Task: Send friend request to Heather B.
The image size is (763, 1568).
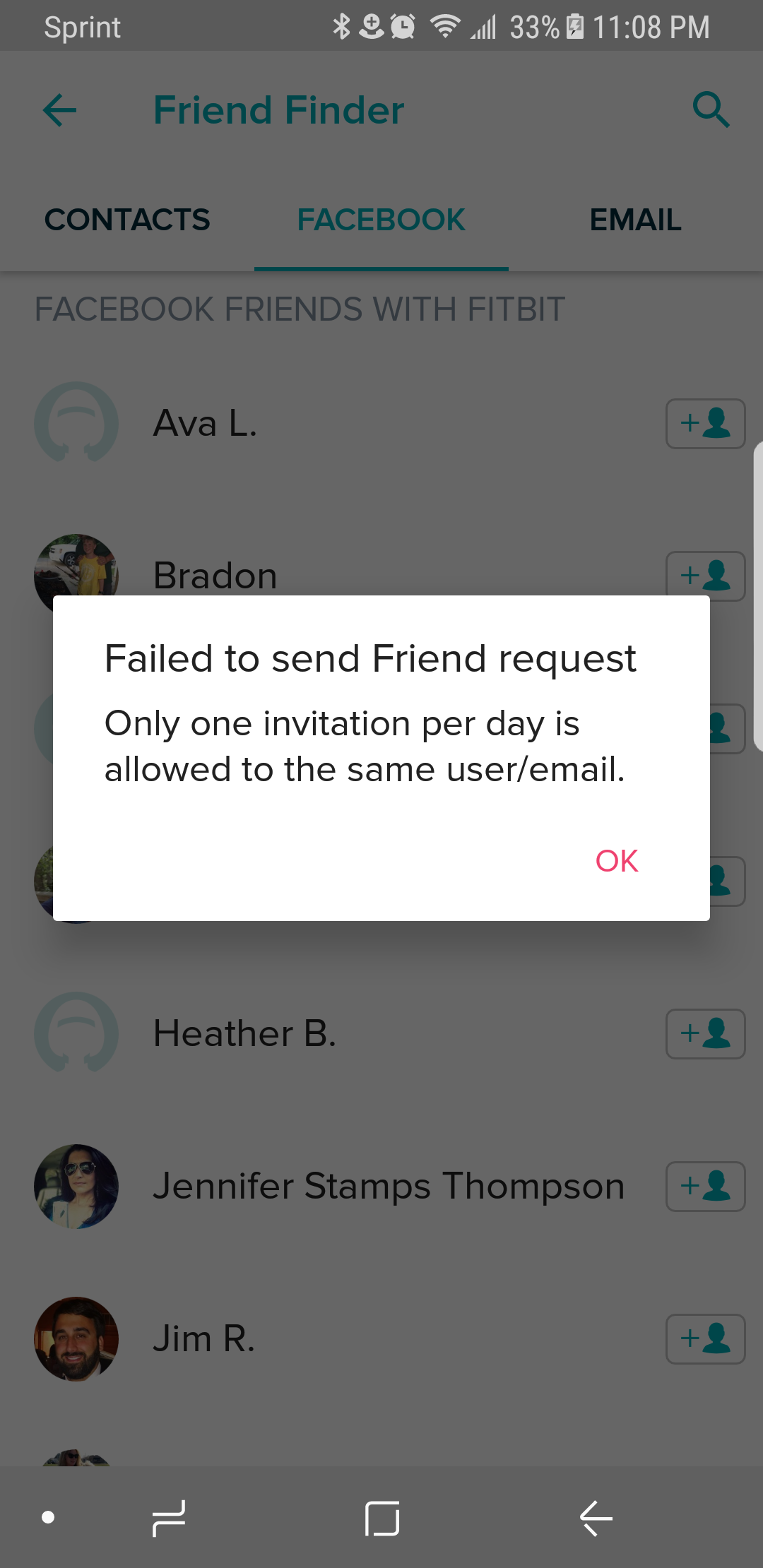Action: coord(706,1034)
